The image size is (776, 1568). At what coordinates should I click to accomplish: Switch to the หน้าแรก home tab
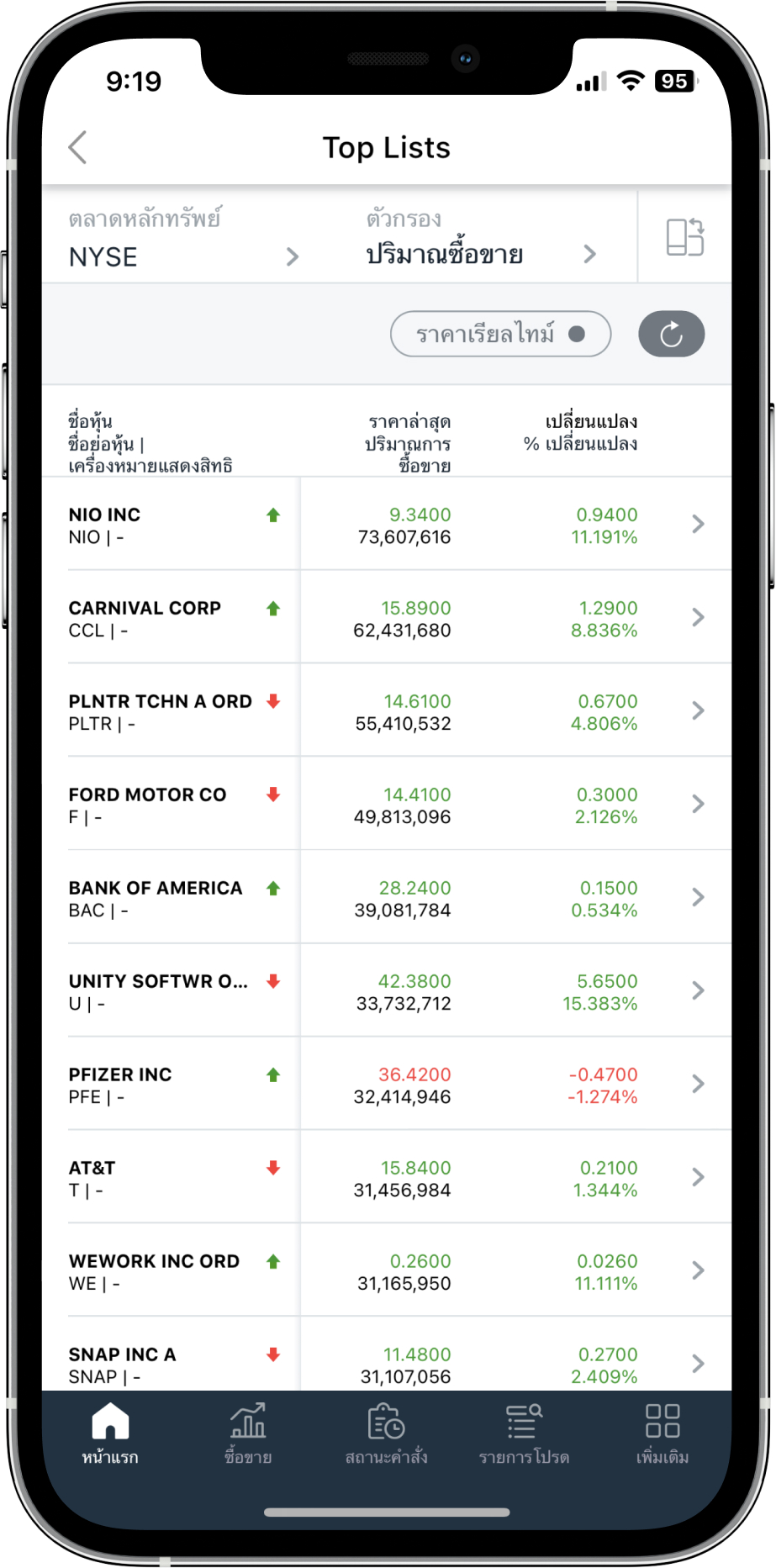110,1433
